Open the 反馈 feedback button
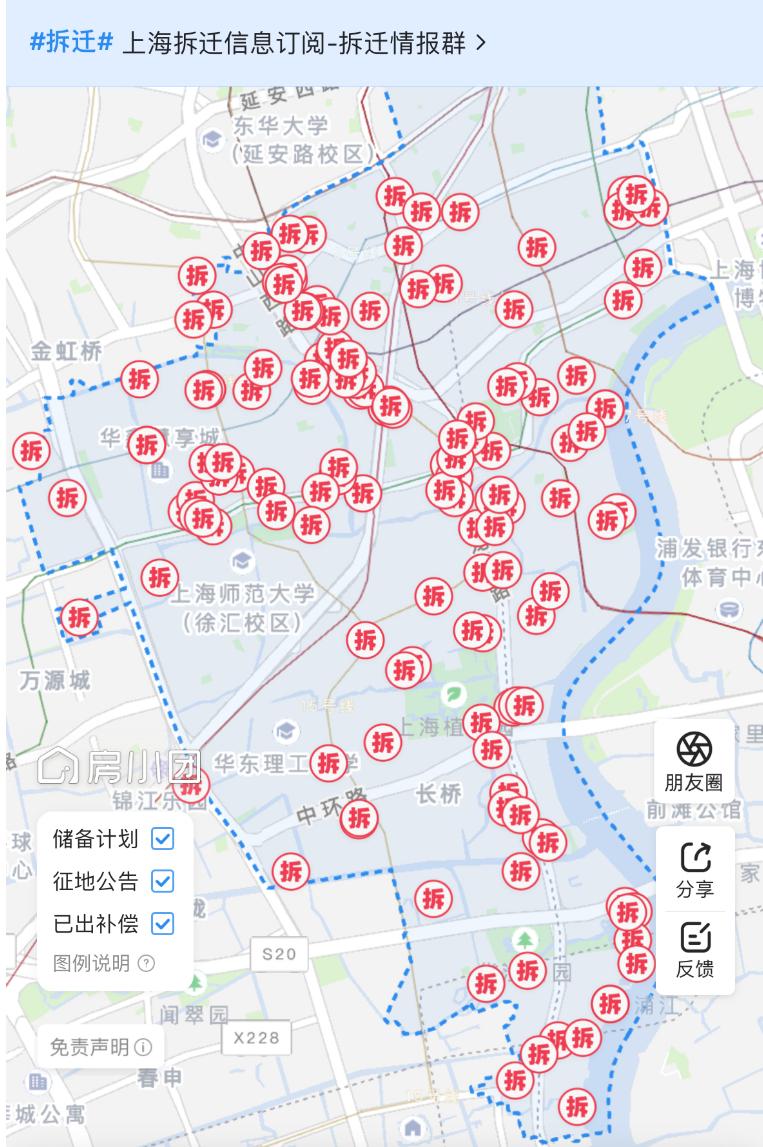Screen dimensions: 763x1147 [694, 950]
